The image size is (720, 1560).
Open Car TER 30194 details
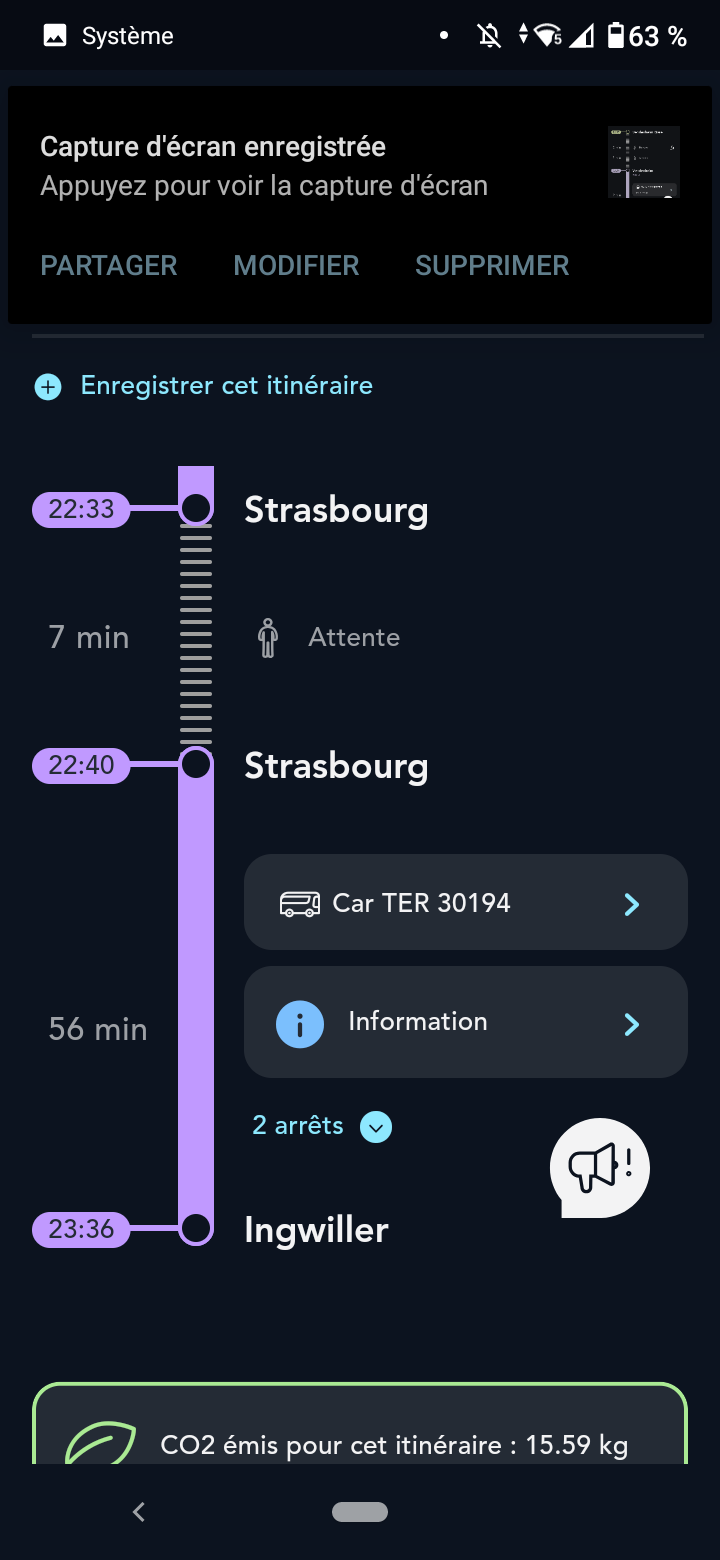click(465, 903)
